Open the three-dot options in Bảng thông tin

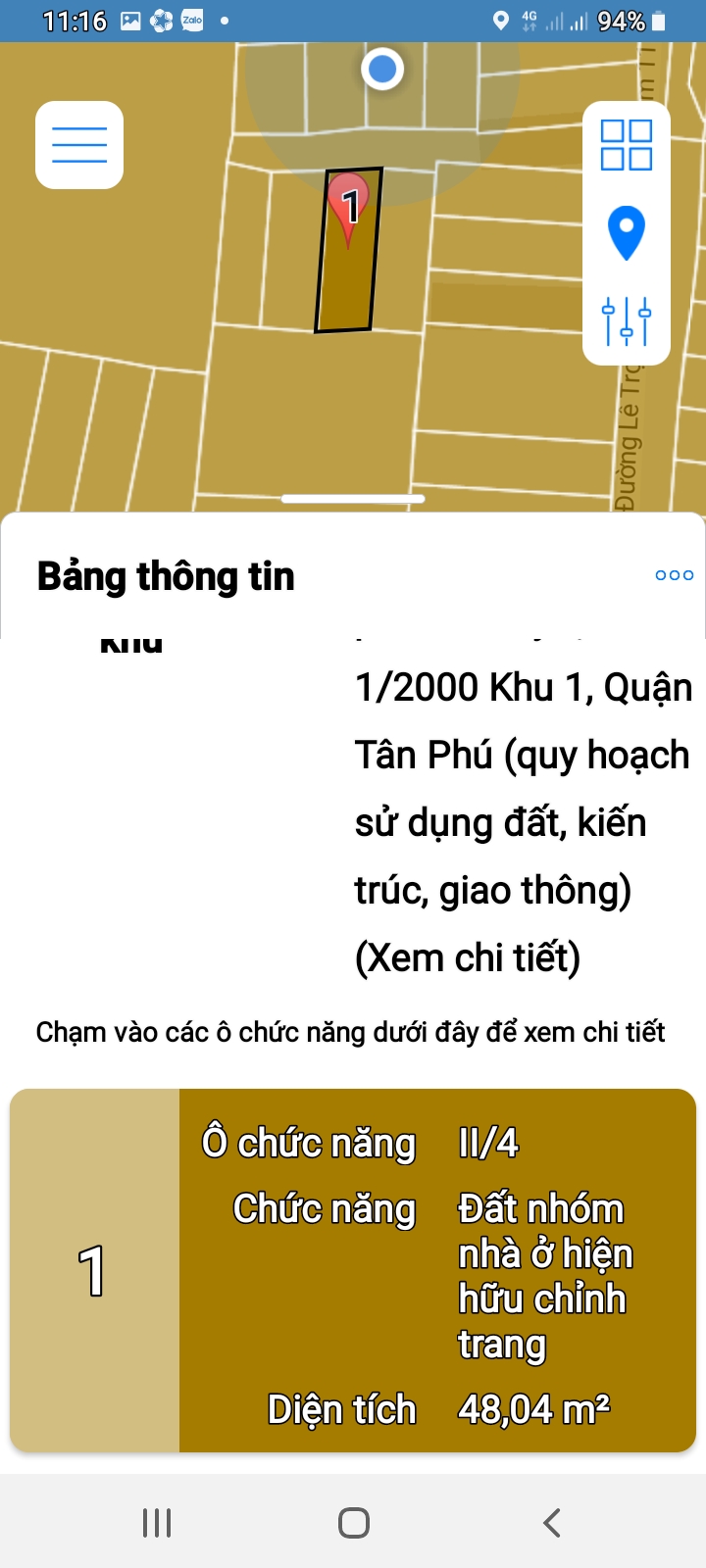click(674, 575)
